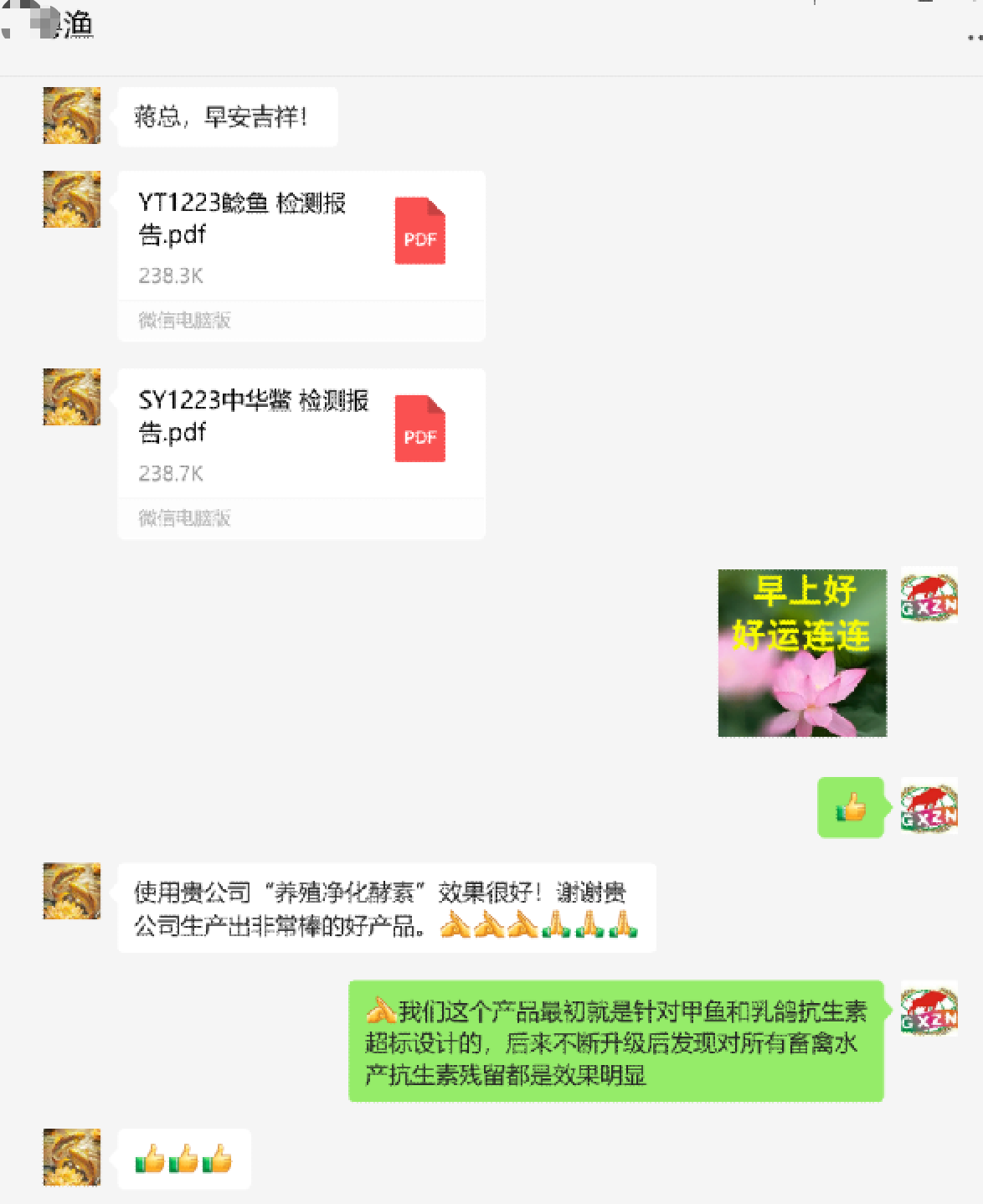Click the 微信电脑版 source label under YT1223 file
The height and width of the screenshot is (1204, 983).
point(185,321)
